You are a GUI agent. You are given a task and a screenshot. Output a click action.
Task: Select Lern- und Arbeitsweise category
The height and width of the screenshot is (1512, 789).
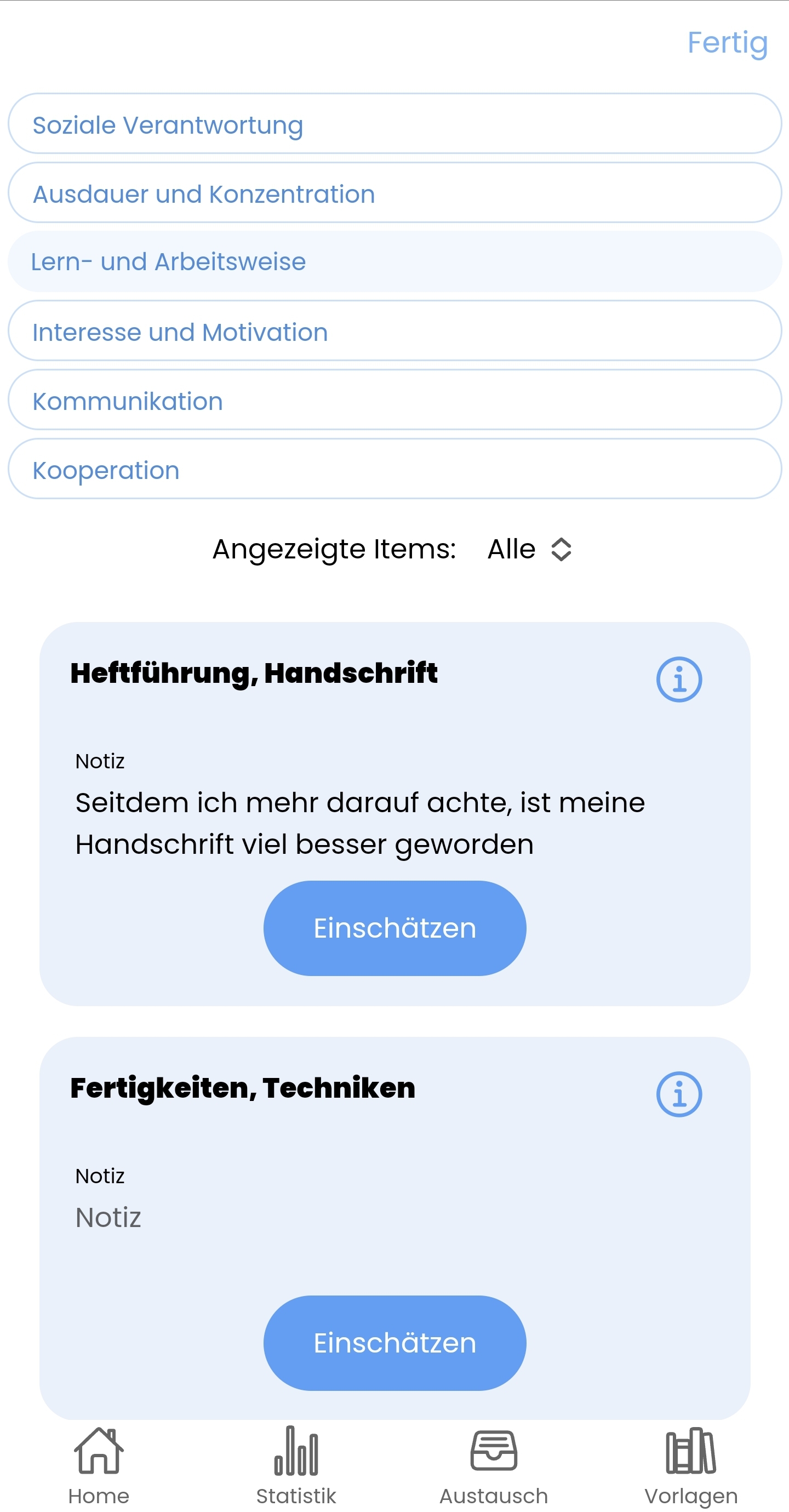point(395,262)
